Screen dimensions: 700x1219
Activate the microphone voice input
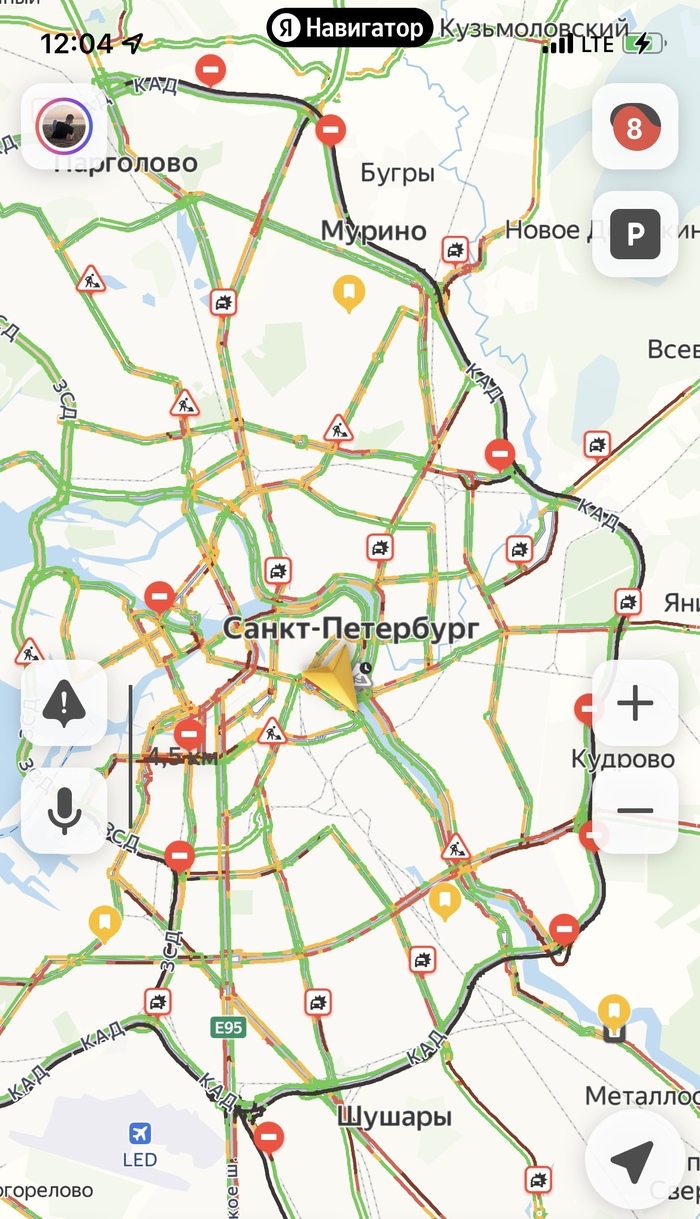(64, 811)
